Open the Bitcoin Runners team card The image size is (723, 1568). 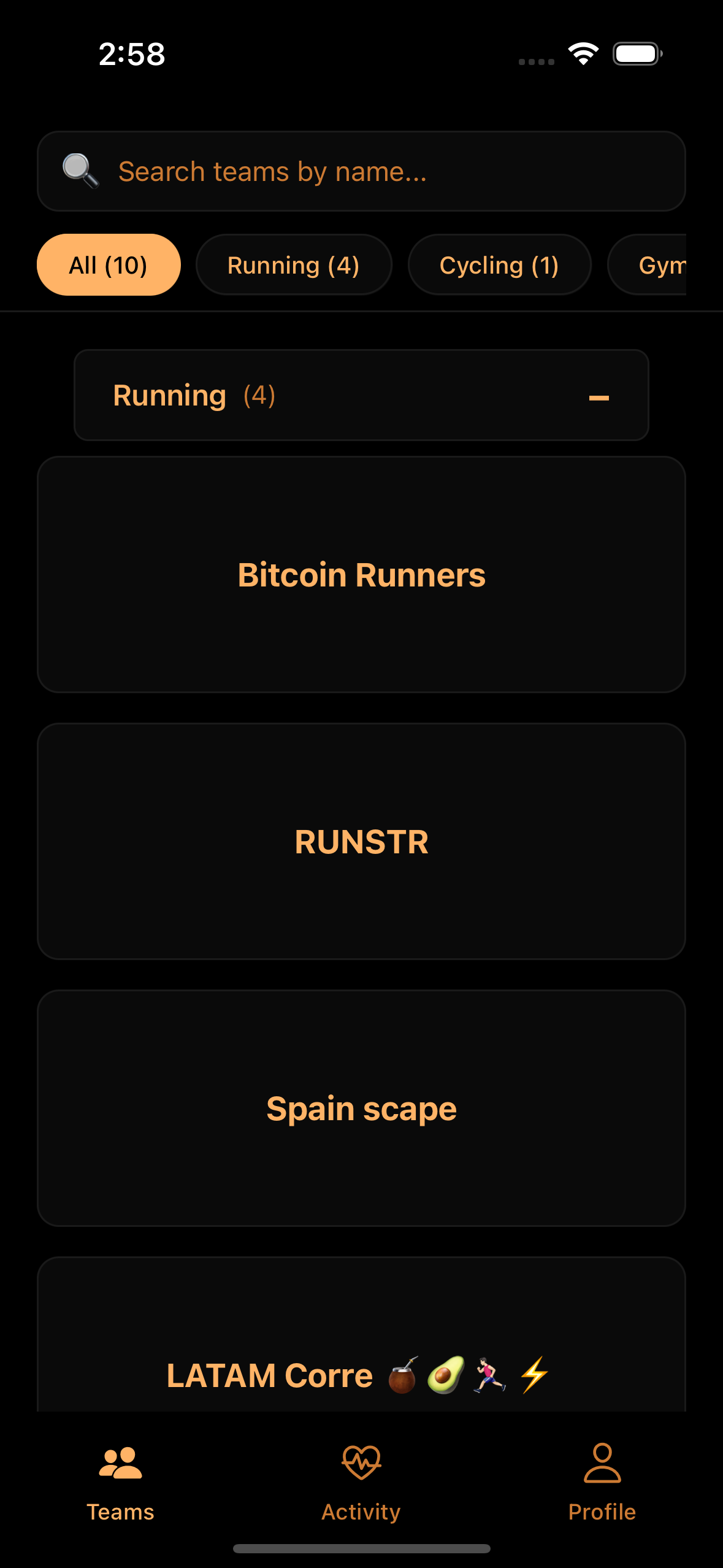pos(361,575)
